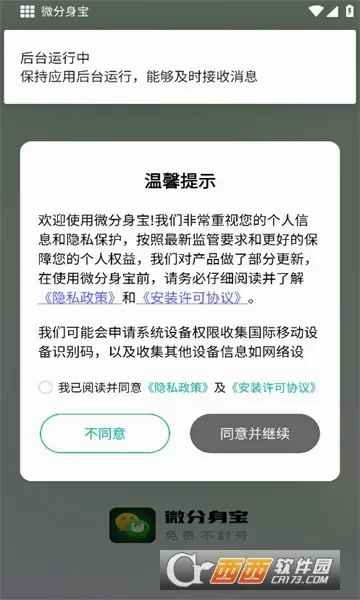Check the 我已阅读并同意 checkbox
The image size is (360, 600).
click(x=45, y=388)
